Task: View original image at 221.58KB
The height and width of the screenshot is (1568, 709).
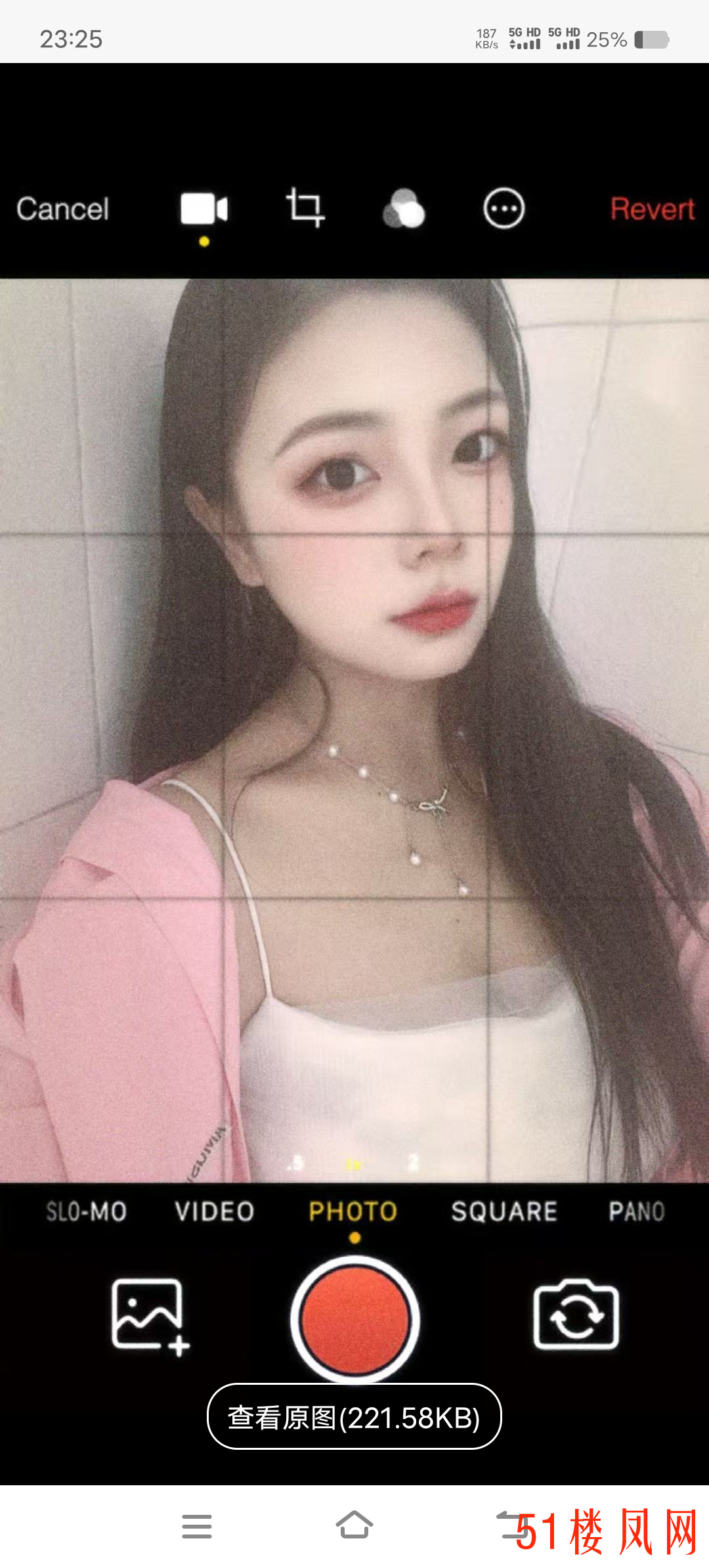Action: click(354, 1418)
